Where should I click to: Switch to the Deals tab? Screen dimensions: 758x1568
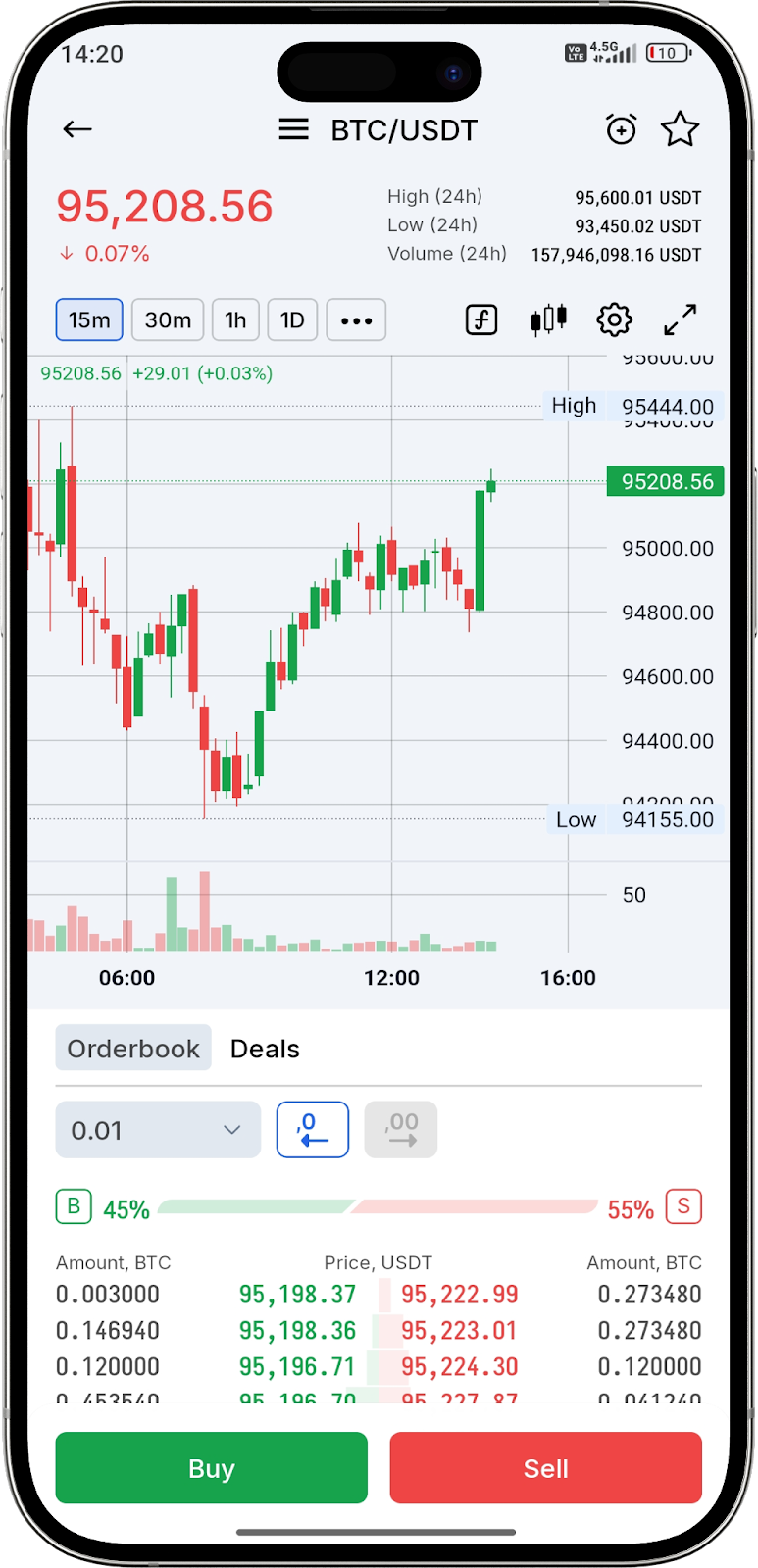(x=265, y=1048)
